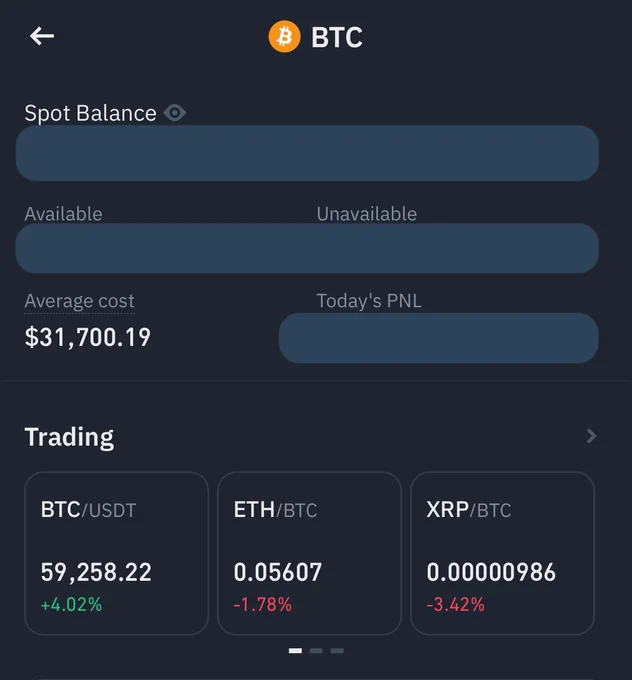Expand the Trading section chevron
Image resolution: width=632 pixels, height=680 pixels.
point(591,436)
